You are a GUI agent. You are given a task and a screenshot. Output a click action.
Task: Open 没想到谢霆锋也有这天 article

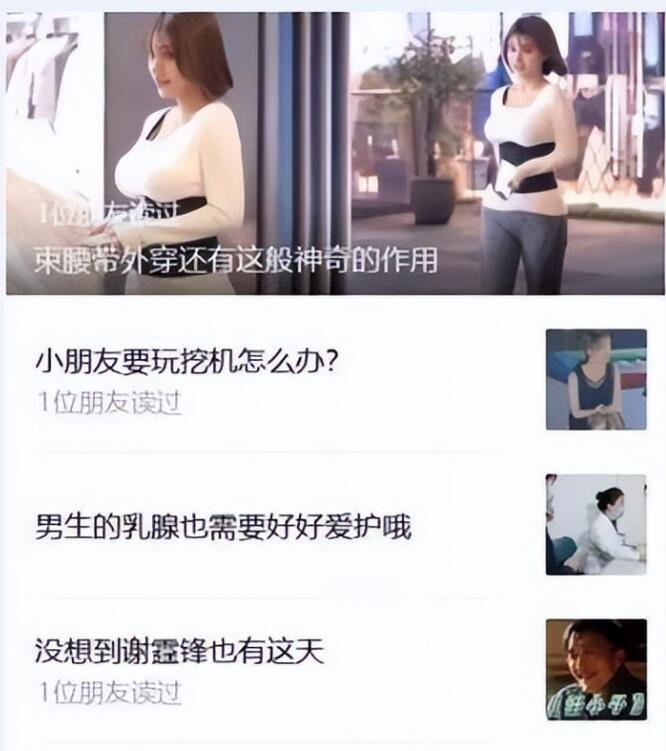(x=180, y=653)
